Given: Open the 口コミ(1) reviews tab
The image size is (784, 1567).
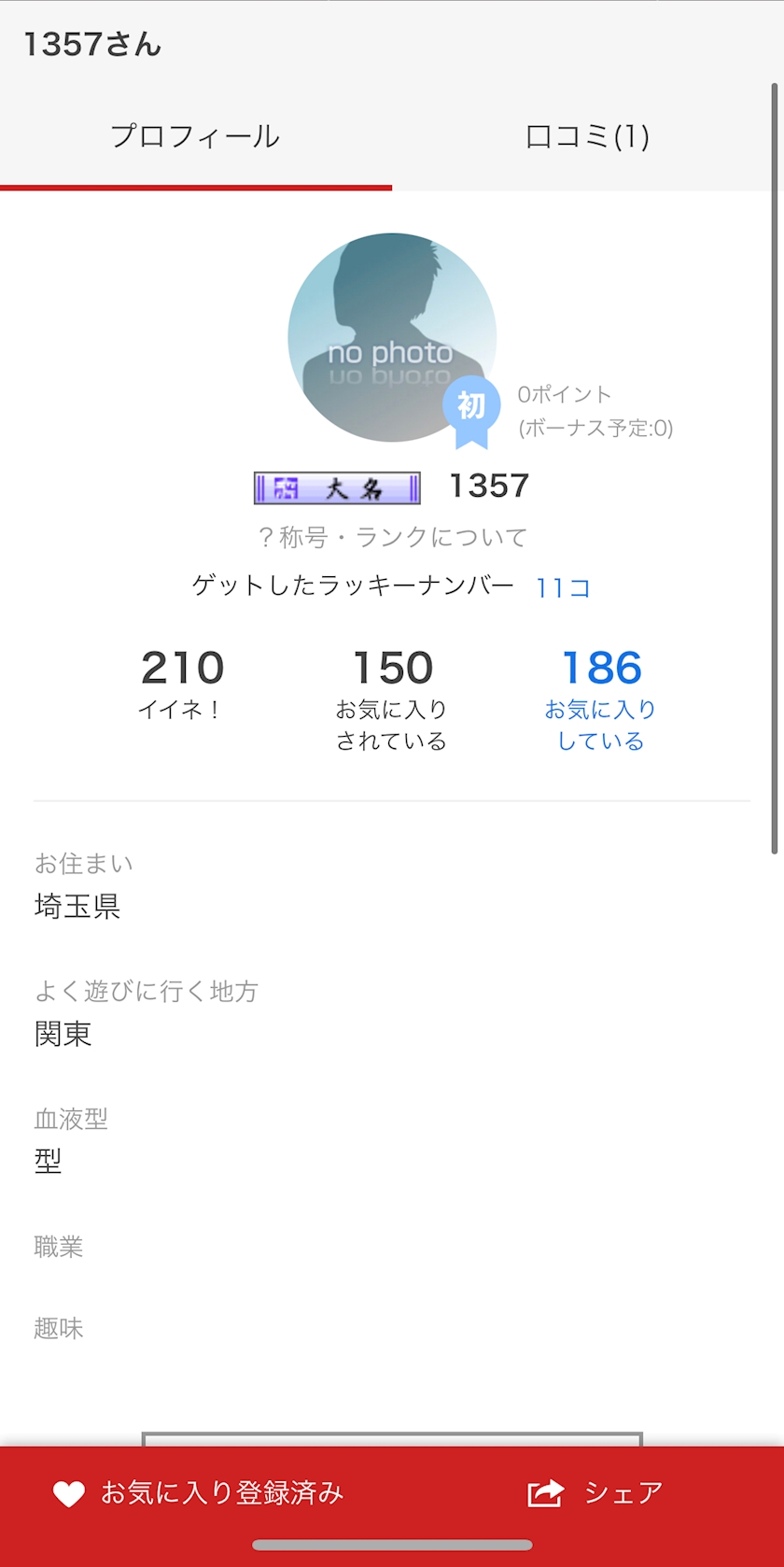Looking at the screenshot, I should [587, 137].
